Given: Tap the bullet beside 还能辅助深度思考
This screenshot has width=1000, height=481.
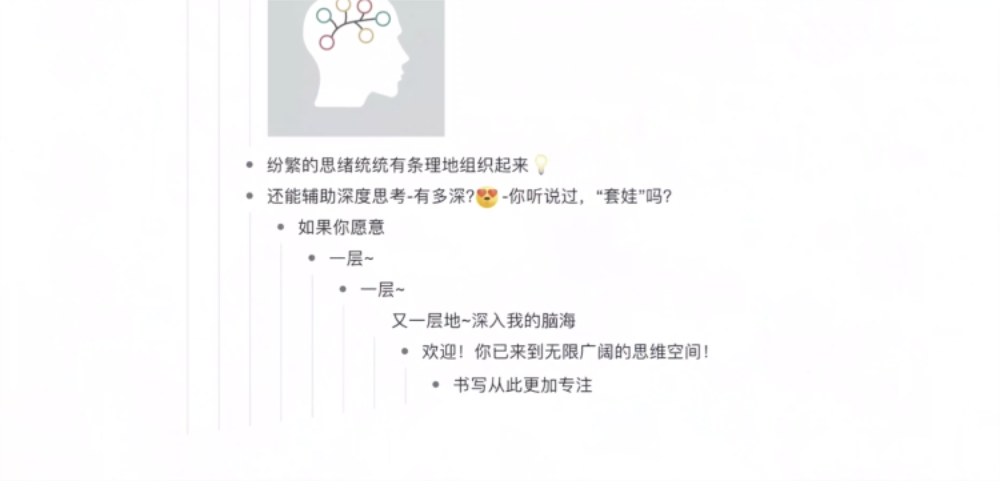Looking at the screenshot, I should point(250,197).
